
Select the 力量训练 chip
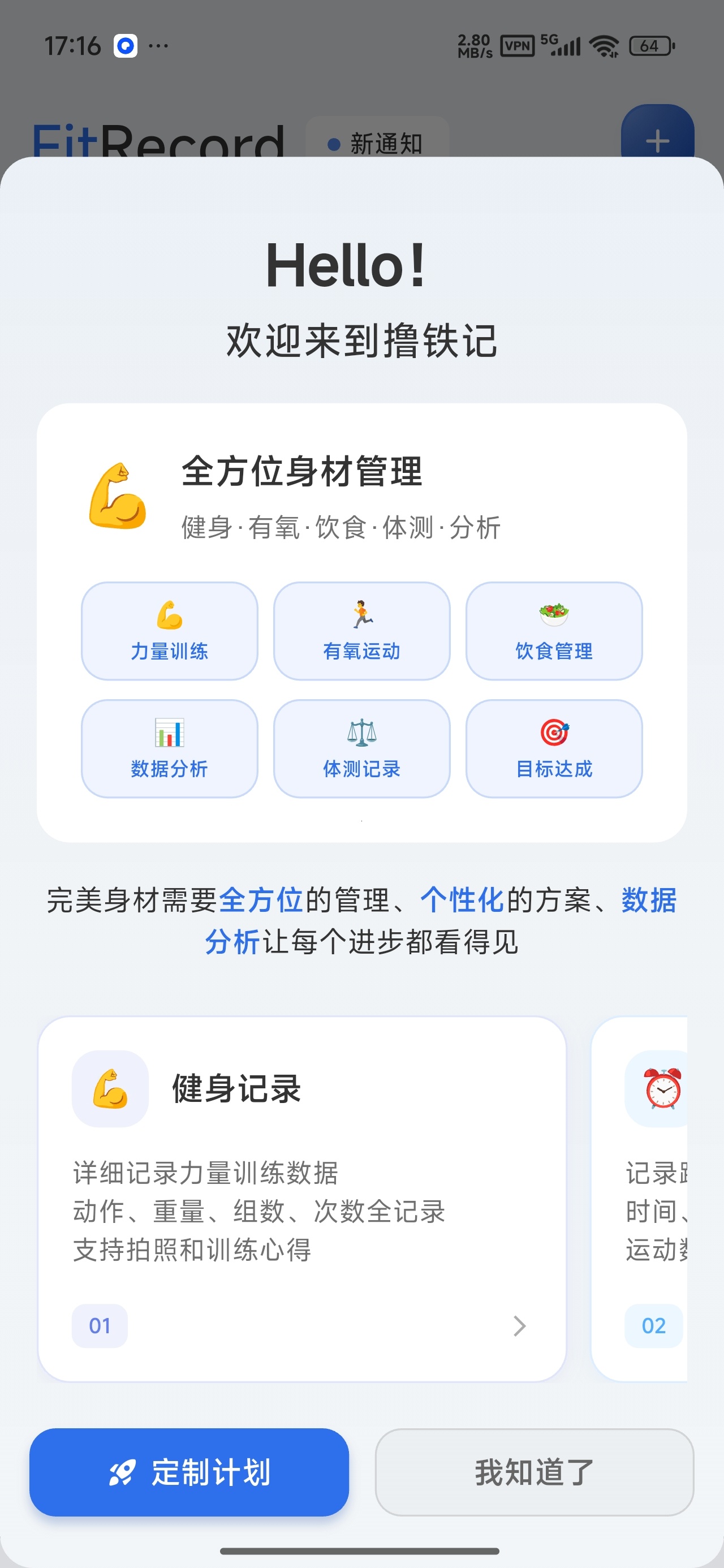(x=169, y=631)
